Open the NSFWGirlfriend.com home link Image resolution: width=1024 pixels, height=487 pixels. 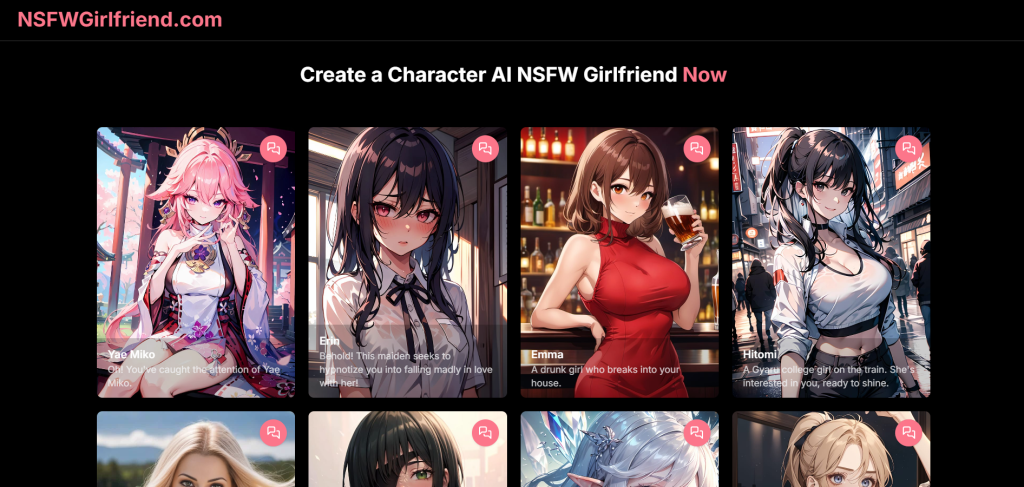tap(120, 19)
